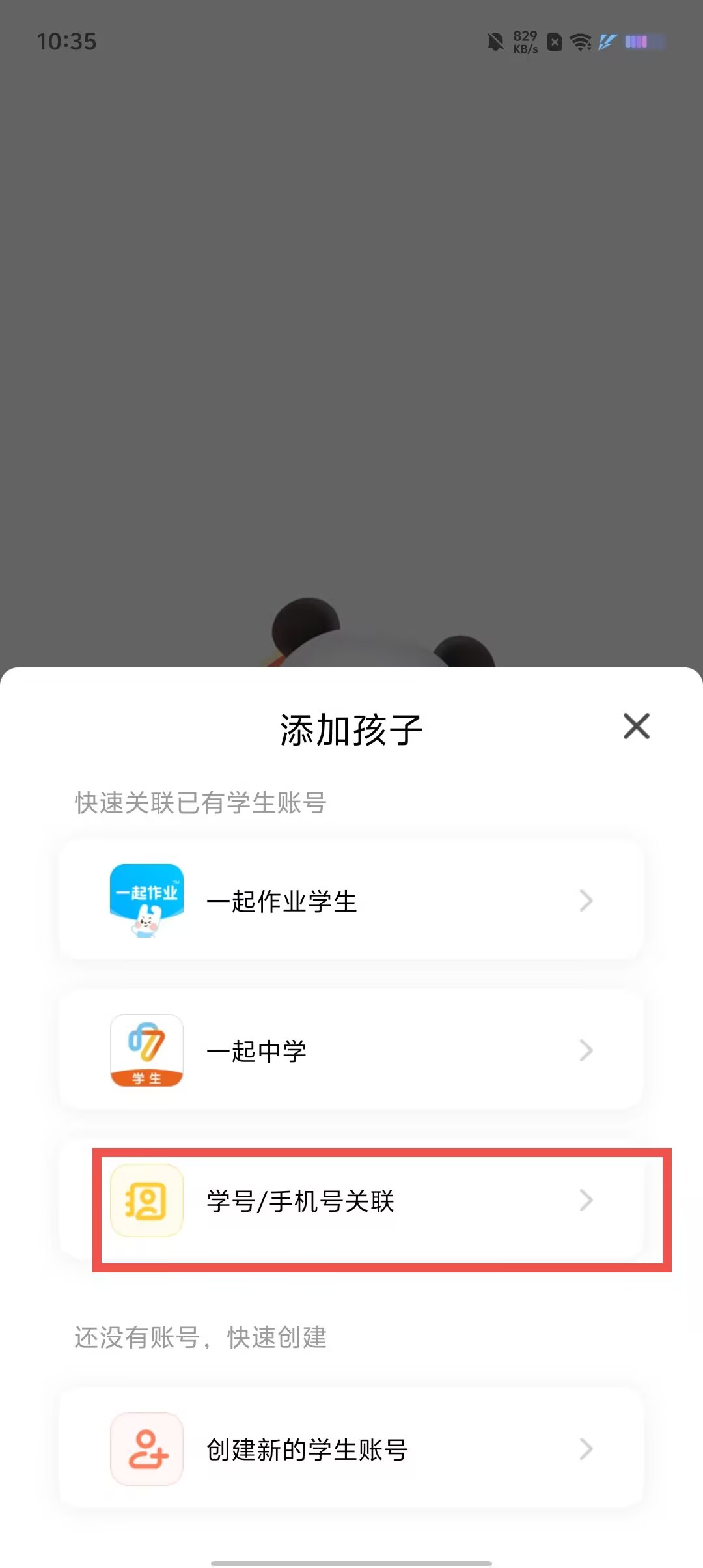Screen dimensions: 703x1568
Task: Tap 创建新的学生账号
Action: 351,1448
